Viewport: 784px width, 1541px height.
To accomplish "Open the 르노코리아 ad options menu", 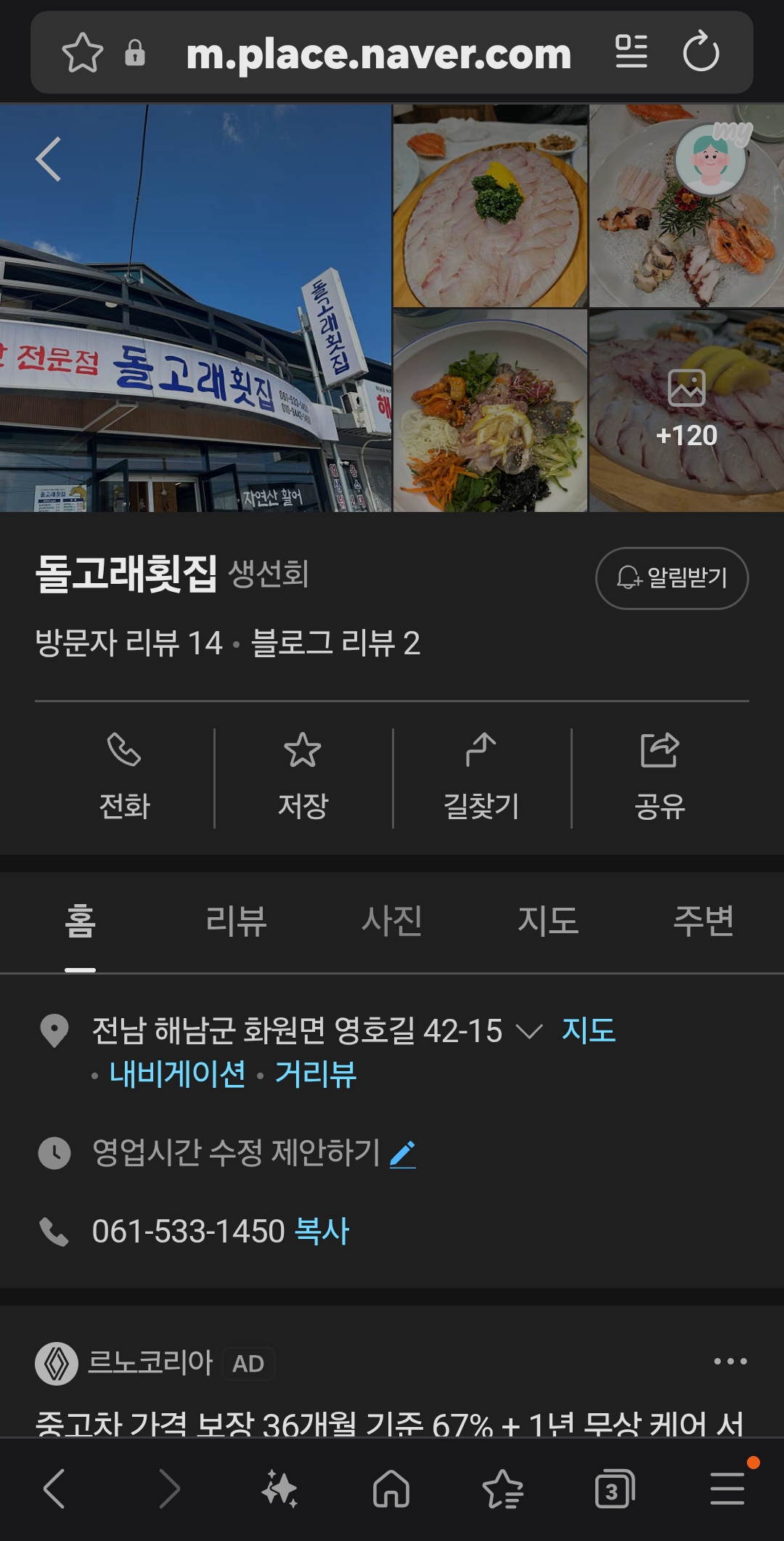I will click(730, 1362).
